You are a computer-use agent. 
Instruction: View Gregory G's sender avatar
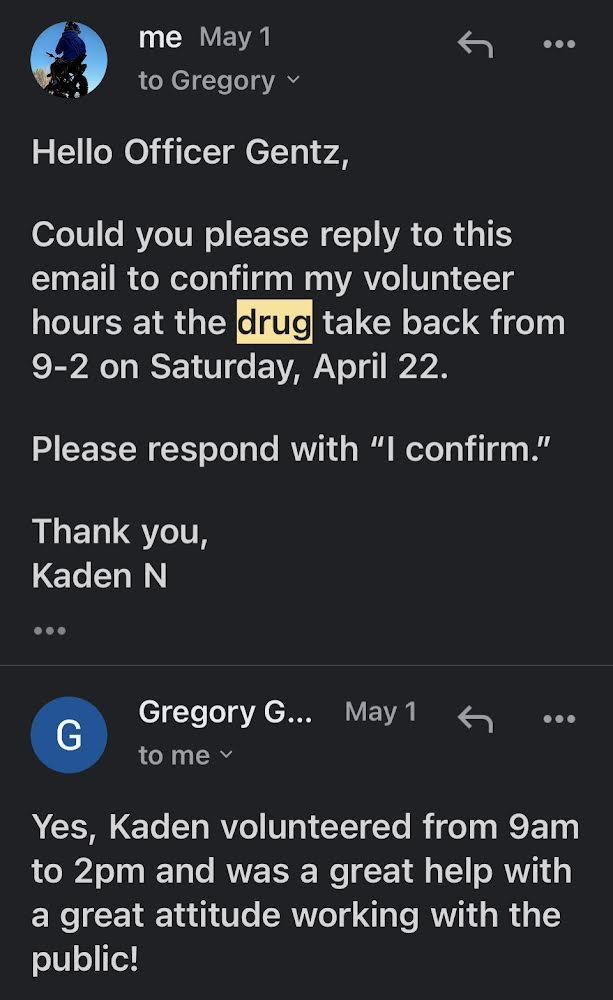(x=69, y=735)
